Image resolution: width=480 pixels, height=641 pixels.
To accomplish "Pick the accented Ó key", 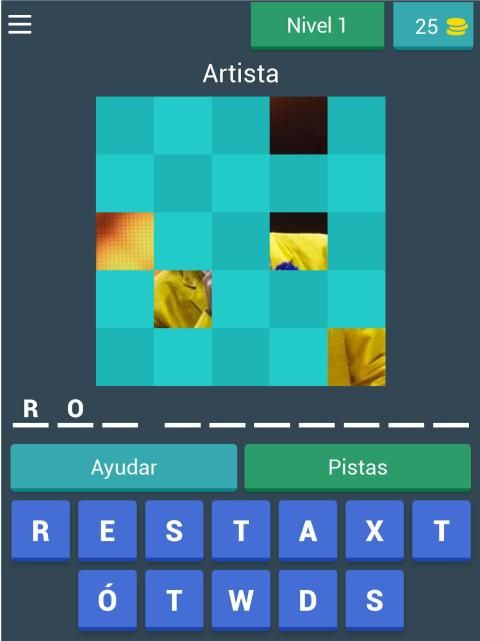I will click(107, 600).
